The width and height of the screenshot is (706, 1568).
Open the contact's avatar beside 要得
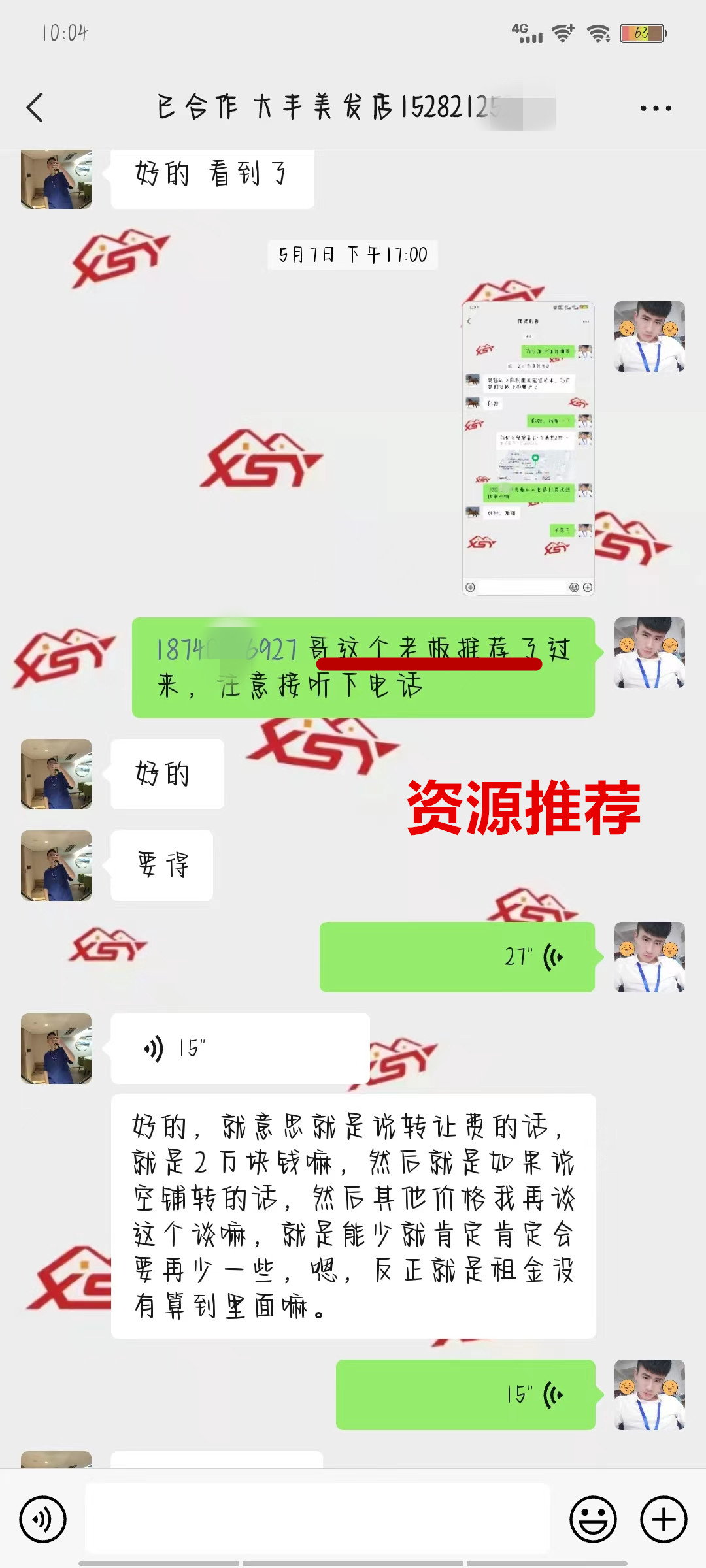coord(56,866)
